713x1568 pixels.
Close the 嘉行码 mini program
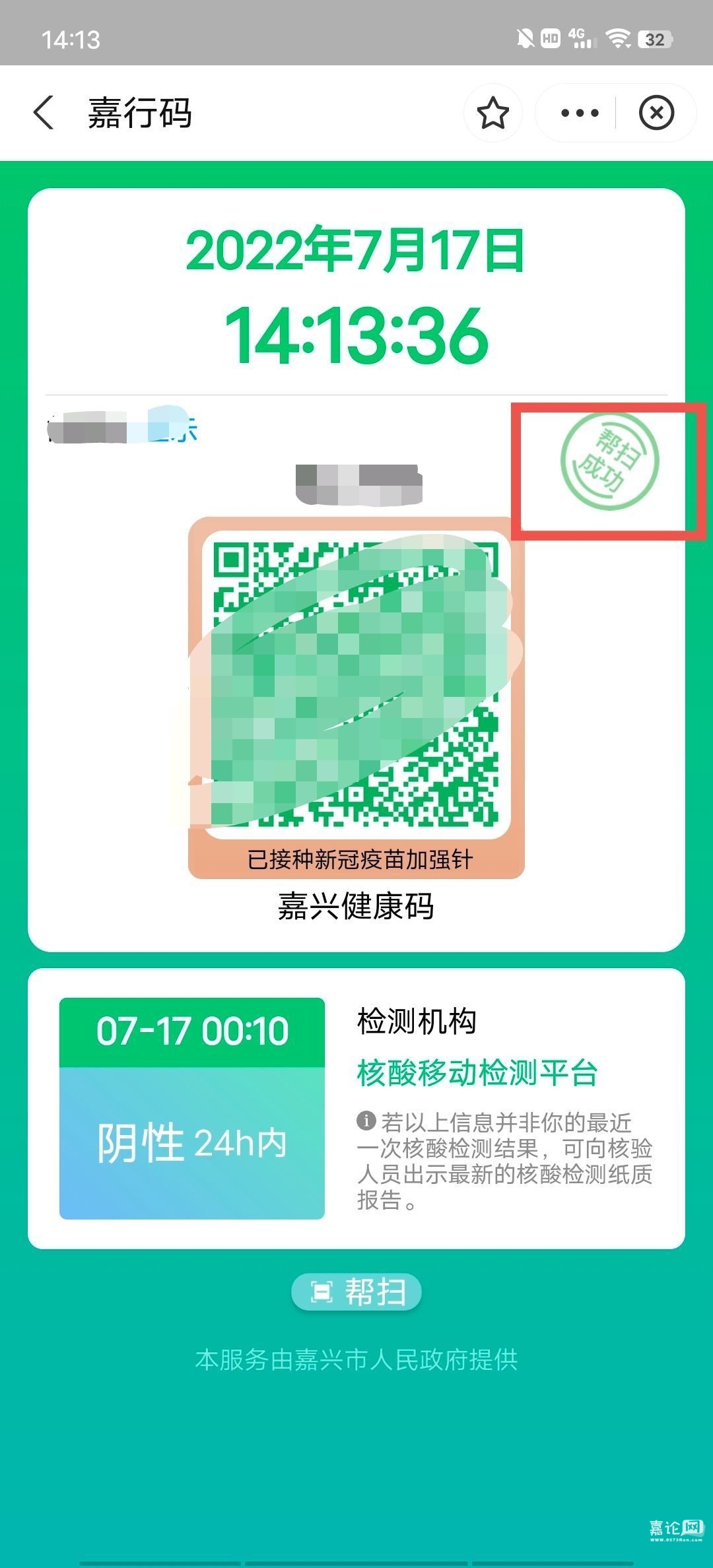[x=656, y=113]
